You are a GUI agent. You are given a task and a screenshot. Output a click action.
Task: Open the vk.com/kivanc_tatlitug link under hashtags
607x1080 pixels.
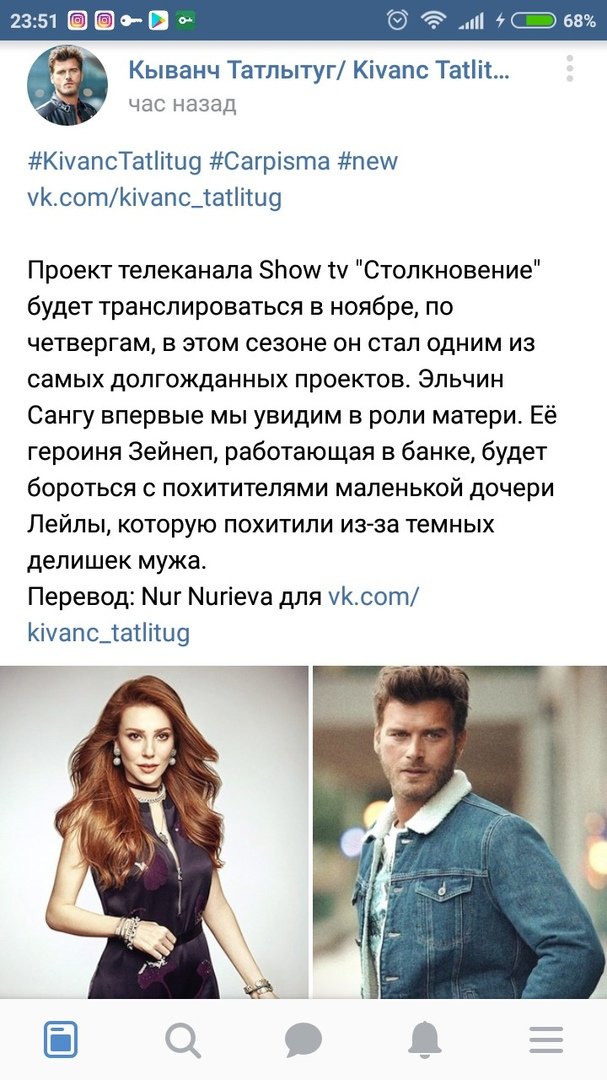(x=154, y=198)
